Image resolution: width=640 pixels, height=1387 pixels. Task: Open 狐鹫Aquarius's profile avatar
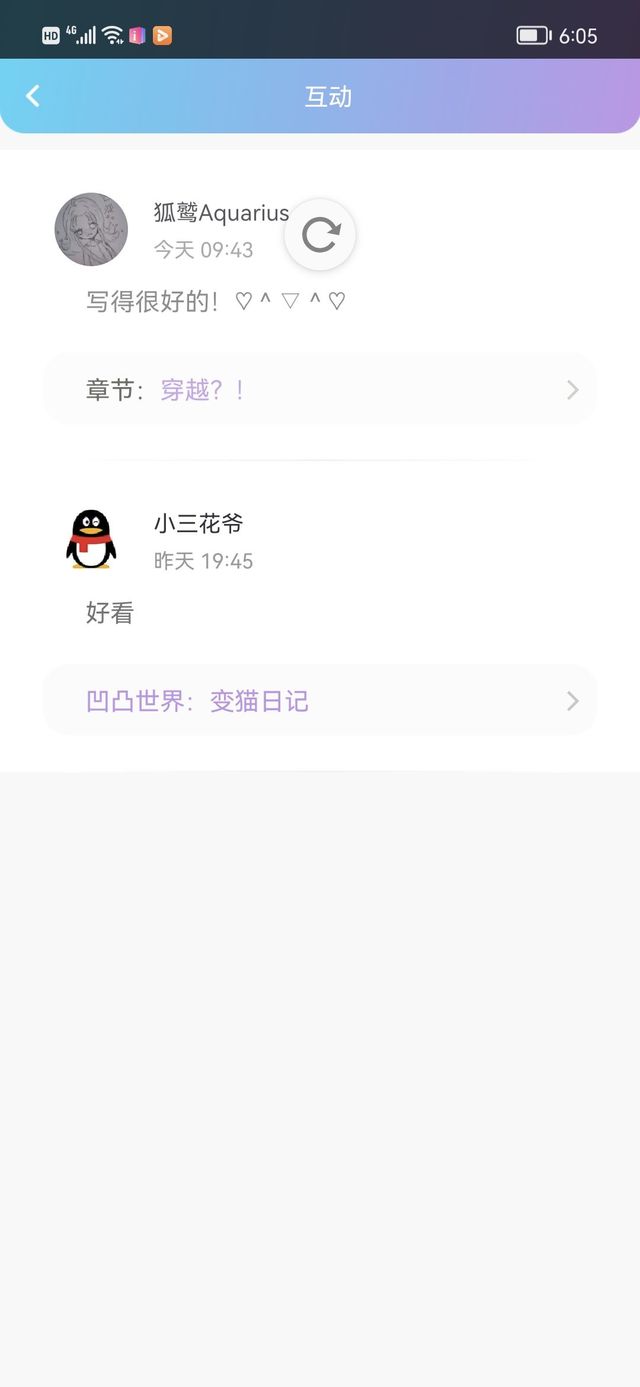(x=91, y=229)
